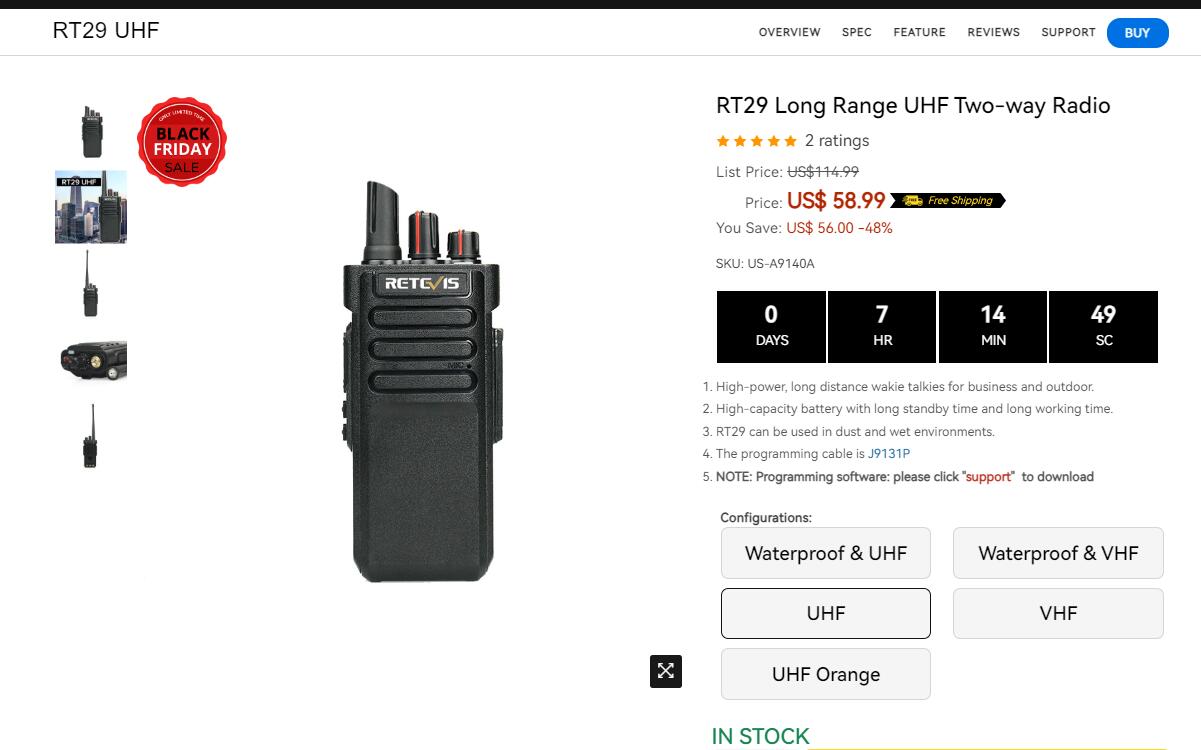Viewport: 1201px width, 750px height.
Task: Expand the product image to fullscreen
Action: pos(666,671)
